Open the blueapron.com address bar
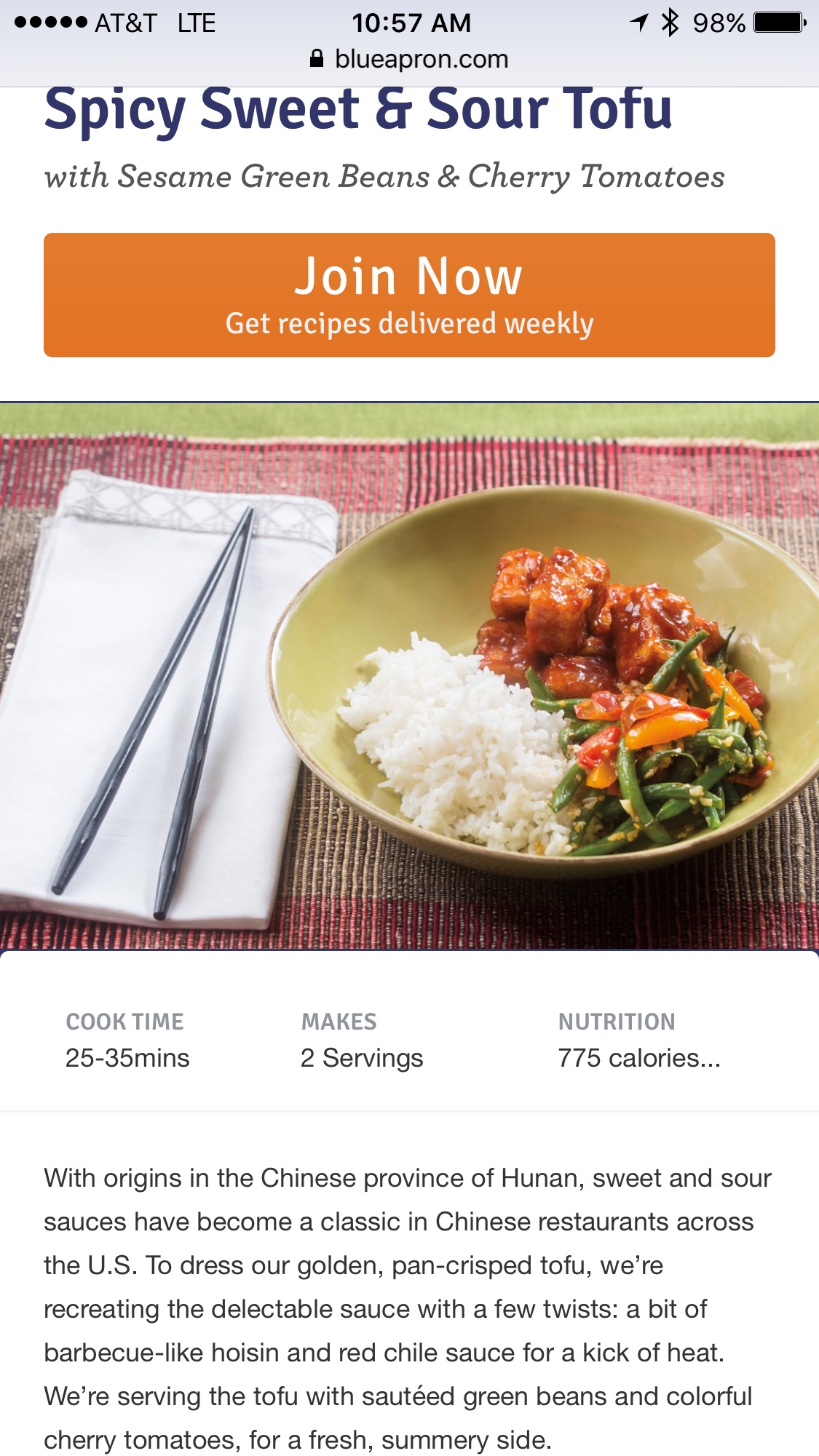This screenshot has height=1456, width=819. point(409,59)
